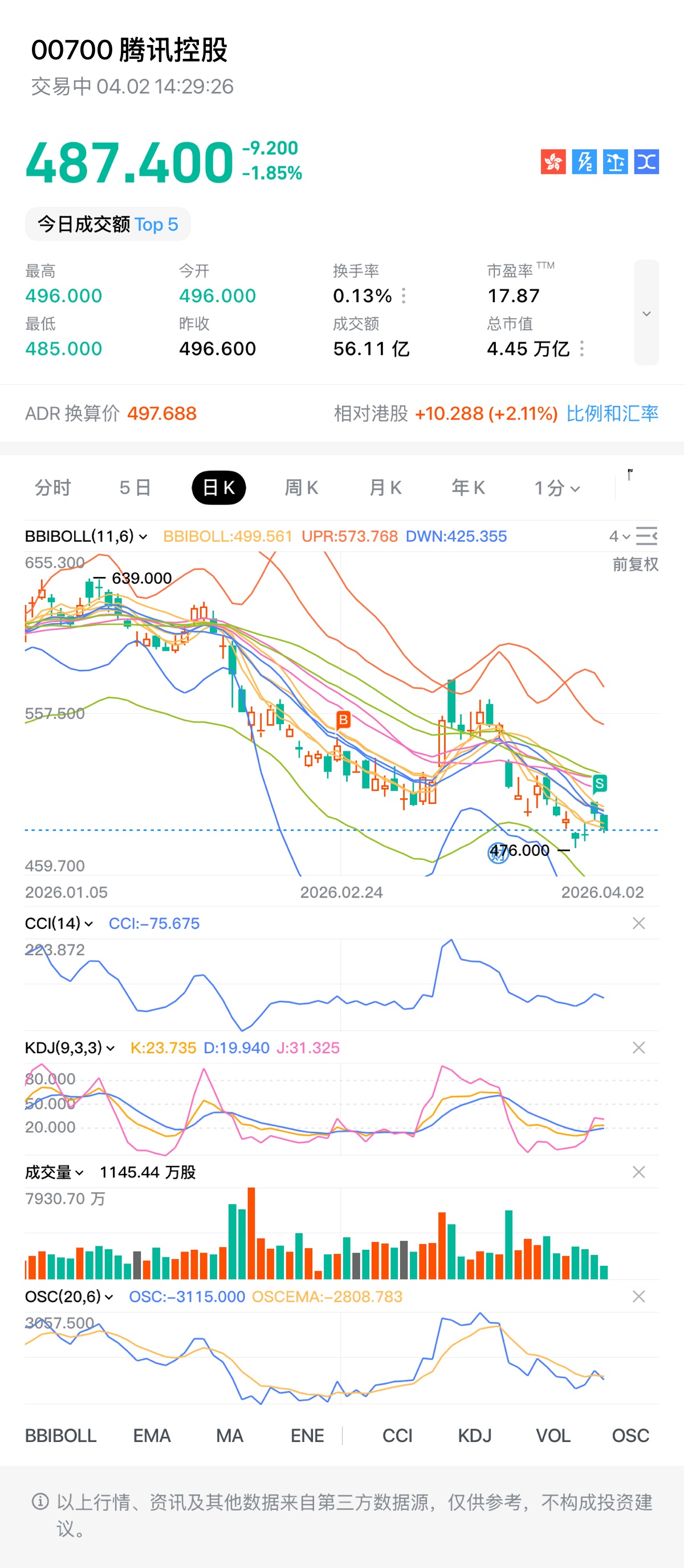Open the 1分 interval dropdown
The height and width of the screenshot is (1568, 684).
coord(557,488)
